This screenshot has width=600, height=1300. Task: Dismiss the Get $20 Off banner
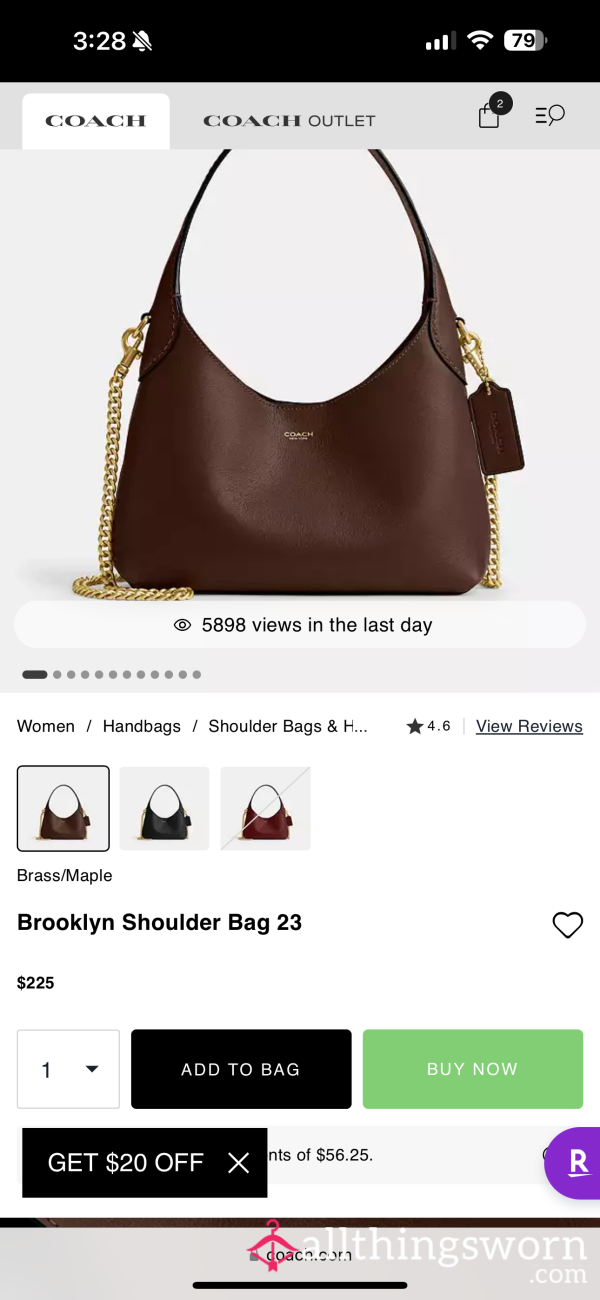click(x=238, y=1162)
